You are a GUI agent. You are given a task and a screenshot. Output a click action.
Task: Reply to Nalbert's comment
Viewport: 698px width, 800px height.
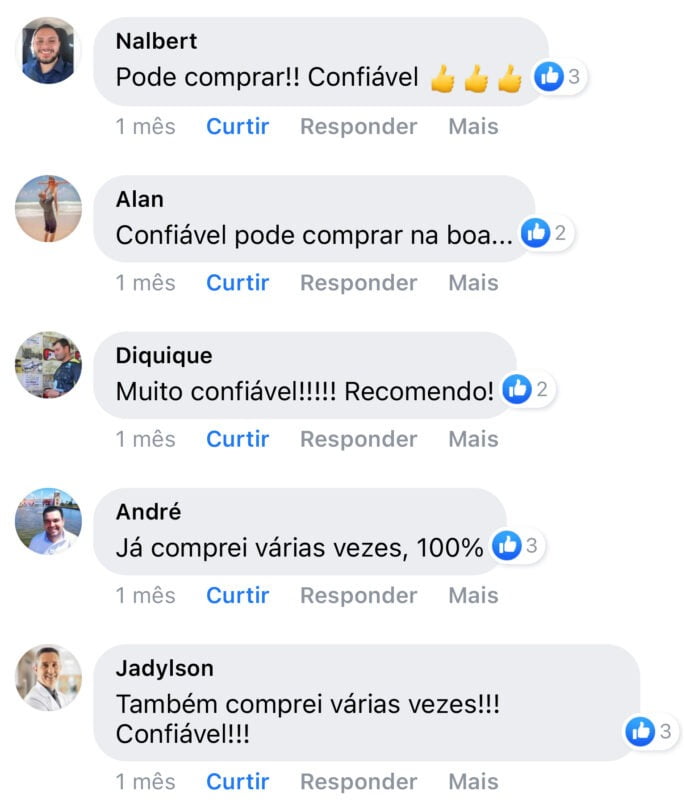click(358, 127)
